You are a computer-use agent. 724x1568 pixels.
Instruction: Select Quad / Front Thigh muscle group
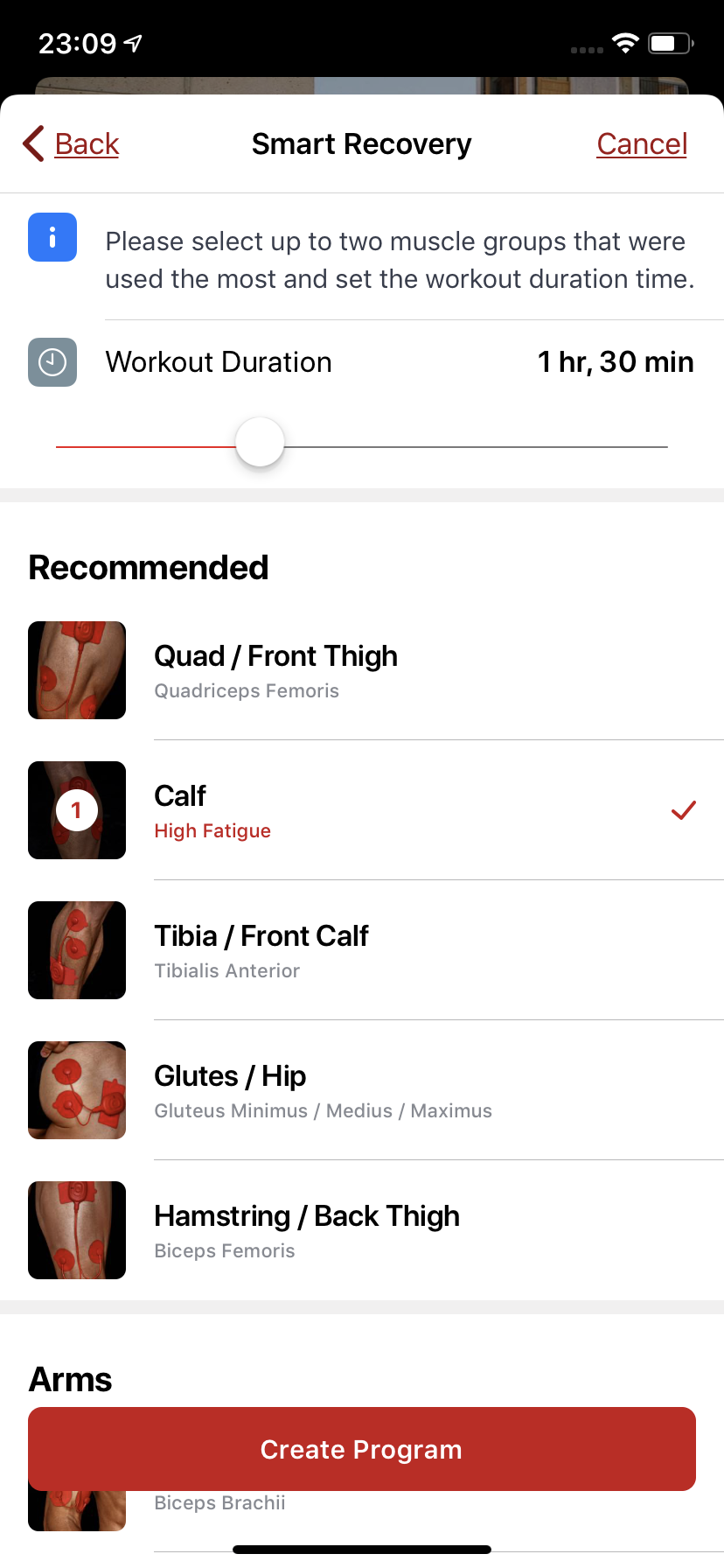362,670
